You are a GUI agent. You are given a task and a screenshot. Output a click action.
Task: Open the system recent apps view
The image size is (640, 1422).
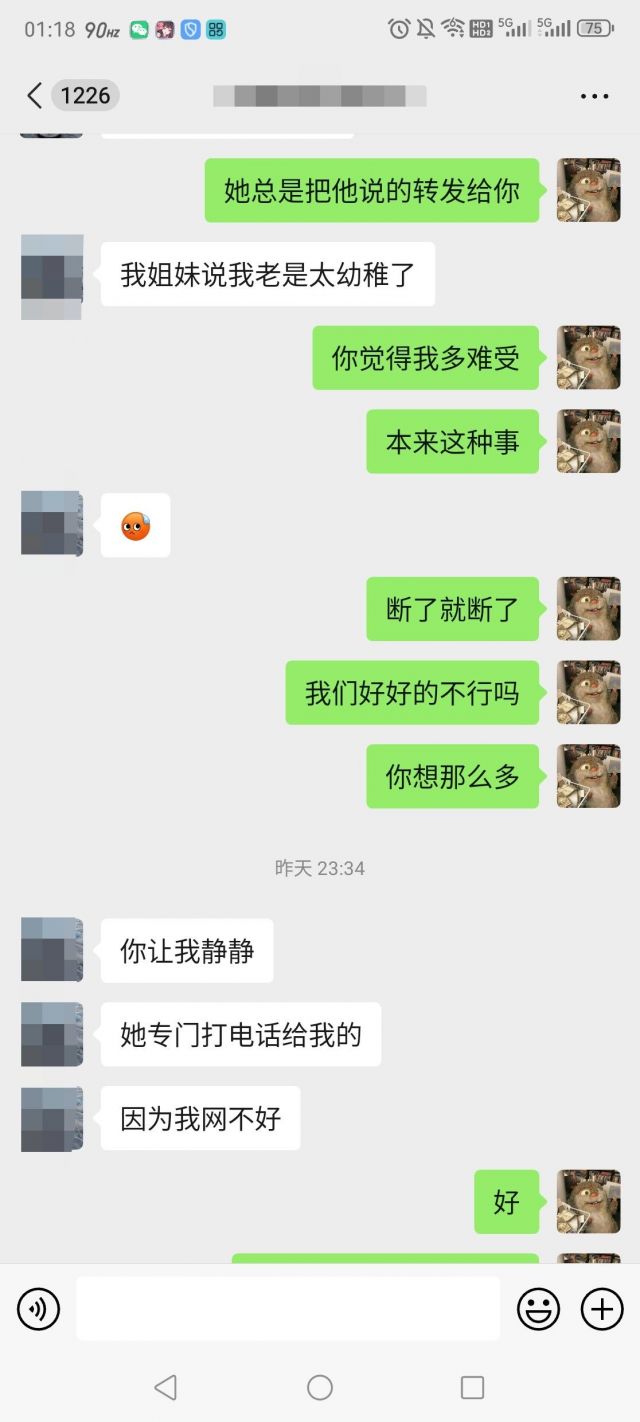click(x=472, y=1387)
